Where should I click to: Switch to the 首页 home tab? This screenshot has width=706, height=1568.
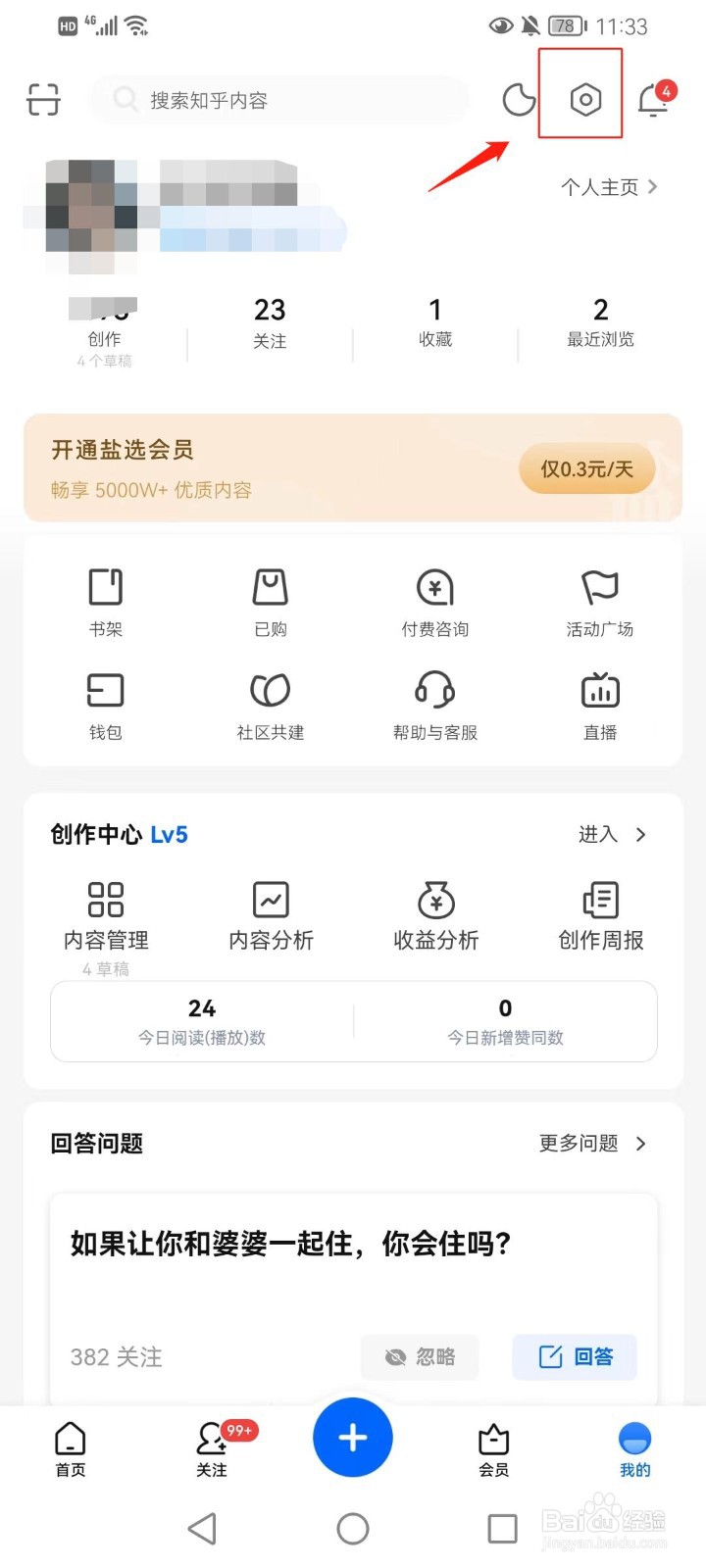[x=71, y=1449]
